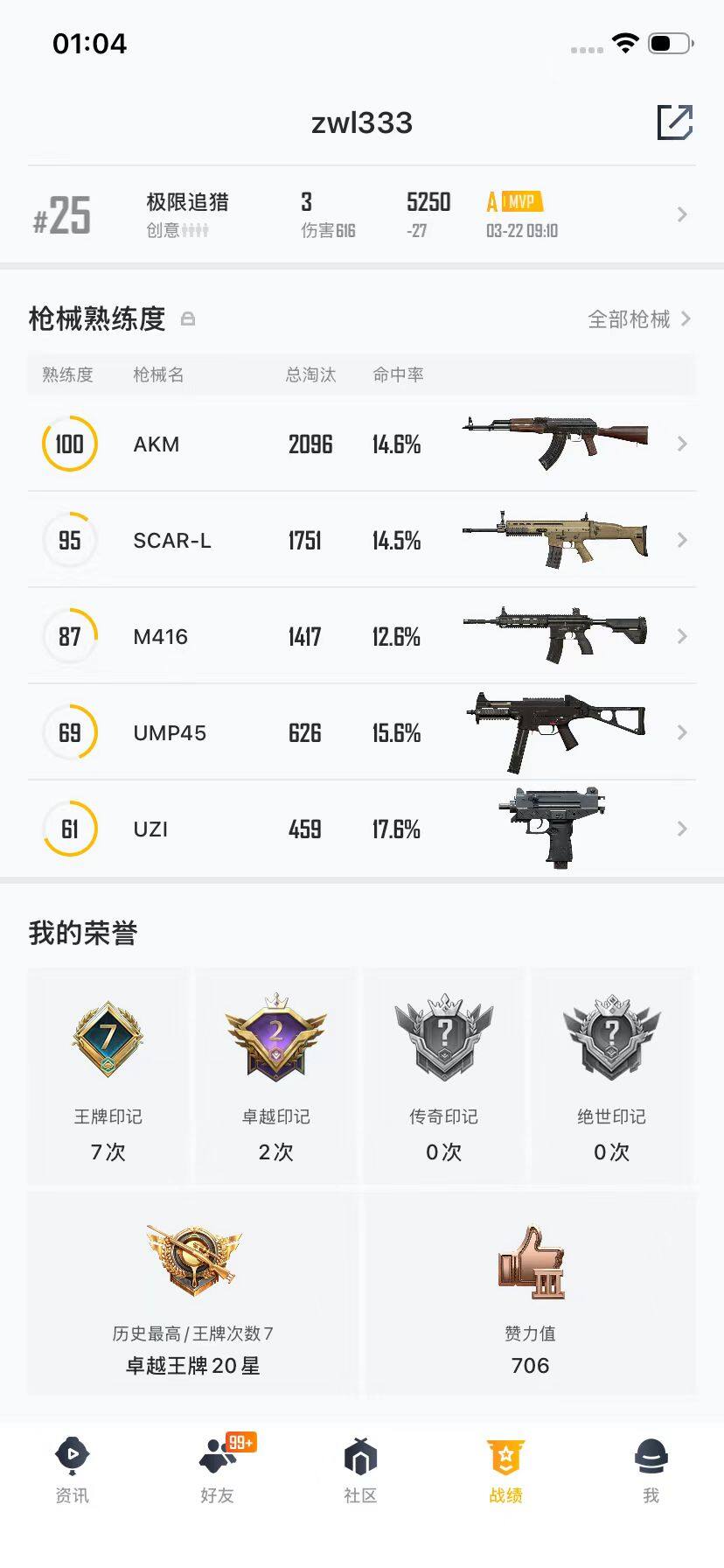Image resolution: width=724 pixels, height=1568 pixels.
Task: Click the username zwl333
Action: [362, 122]
